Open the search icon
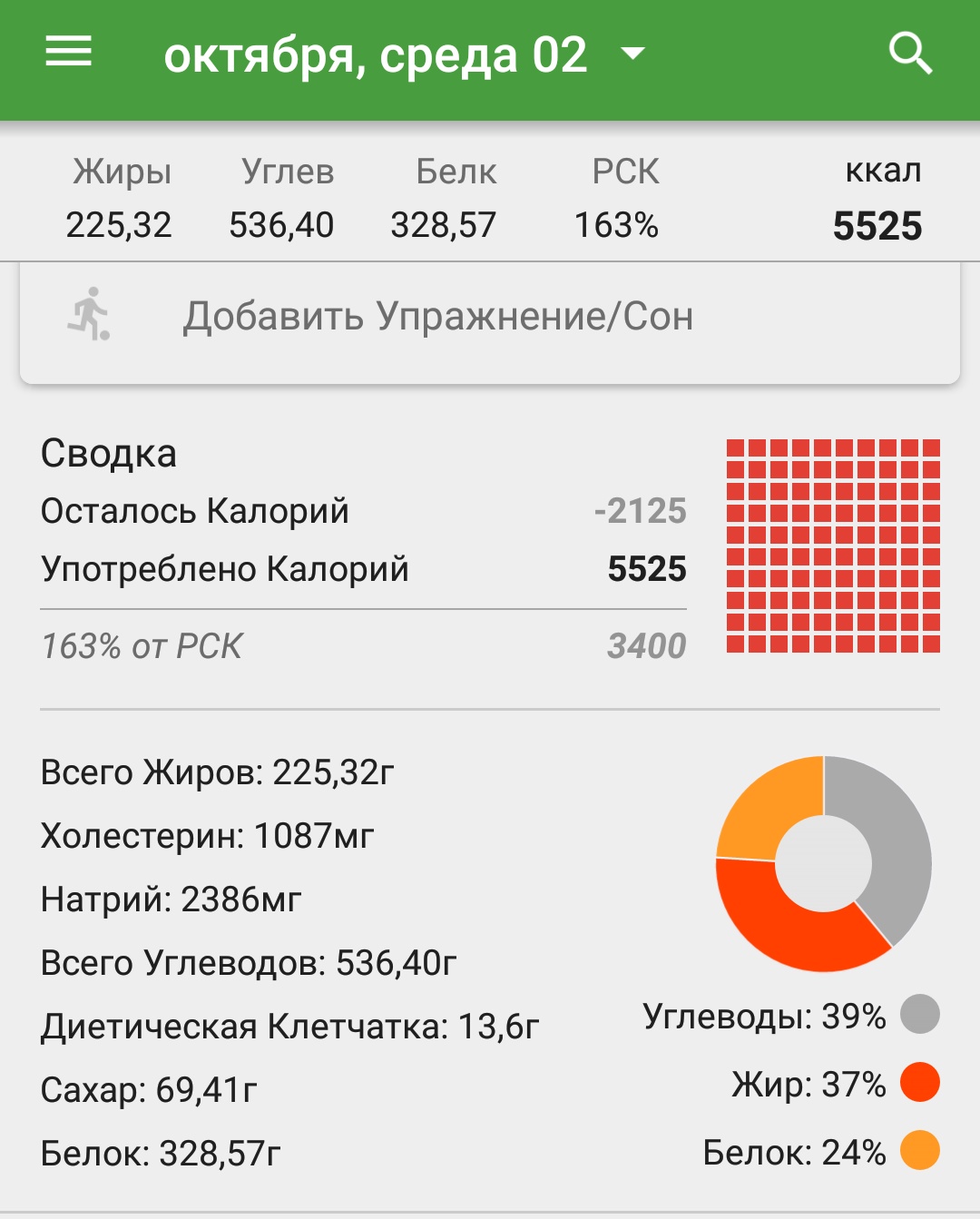Image resolution: width=980 pixels, height=1219 pixels. pyautogui.click(x=910, y=54)
